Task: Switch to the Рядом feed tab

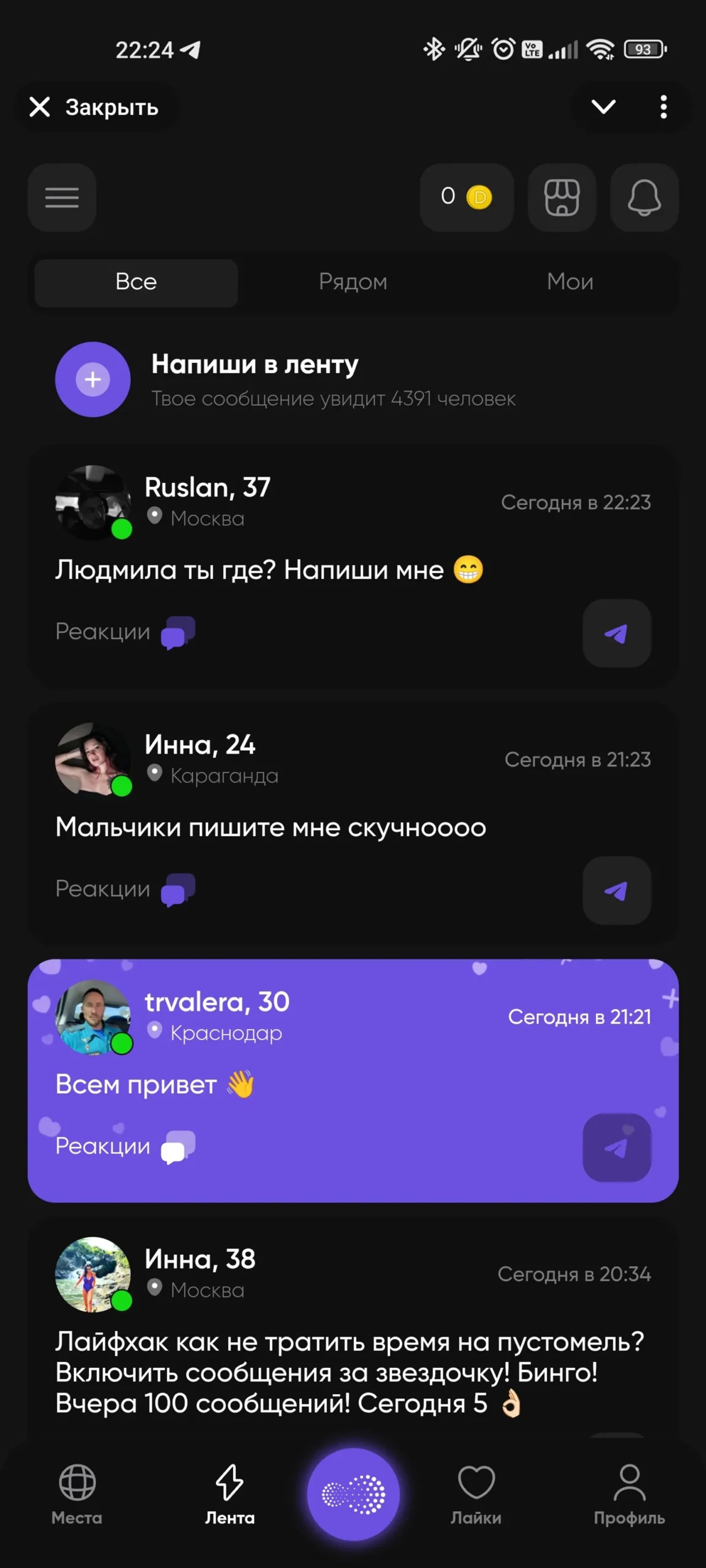Action: [x=353, y=282]
